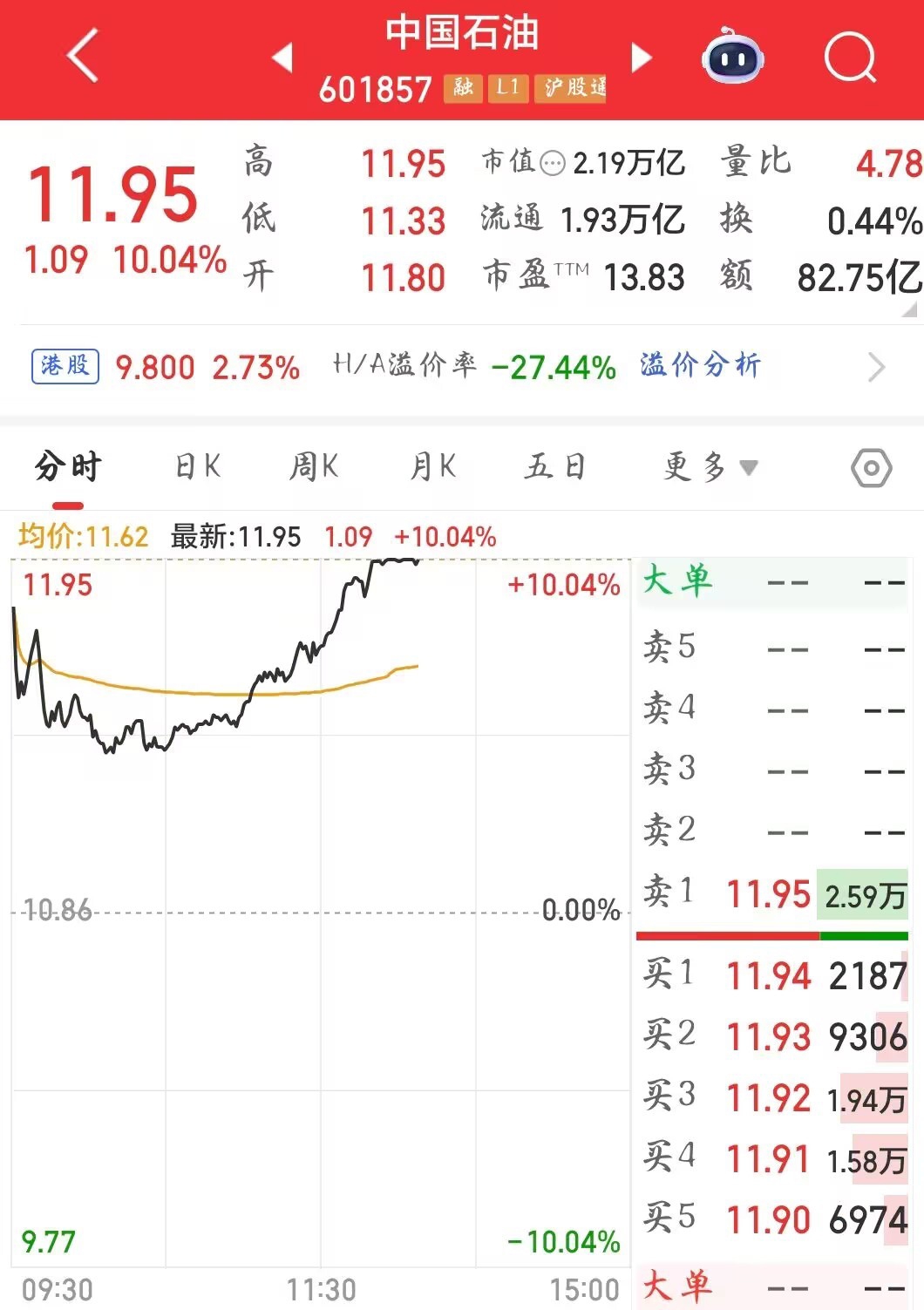Expand the 更多 chart options dropdown

click(710, 467)
